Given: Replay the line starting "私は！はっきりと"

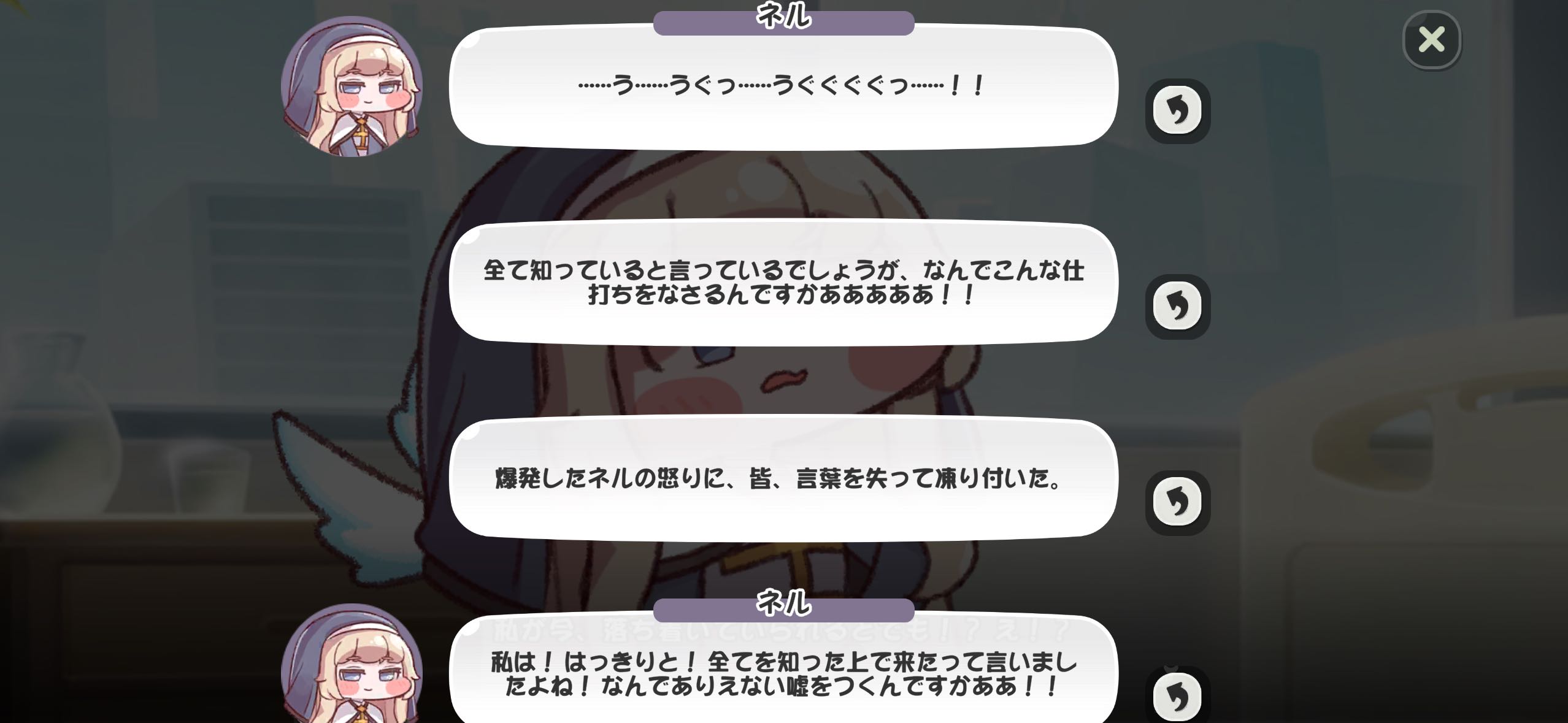Looking at the screenshot, I should tap(1177, 697).
